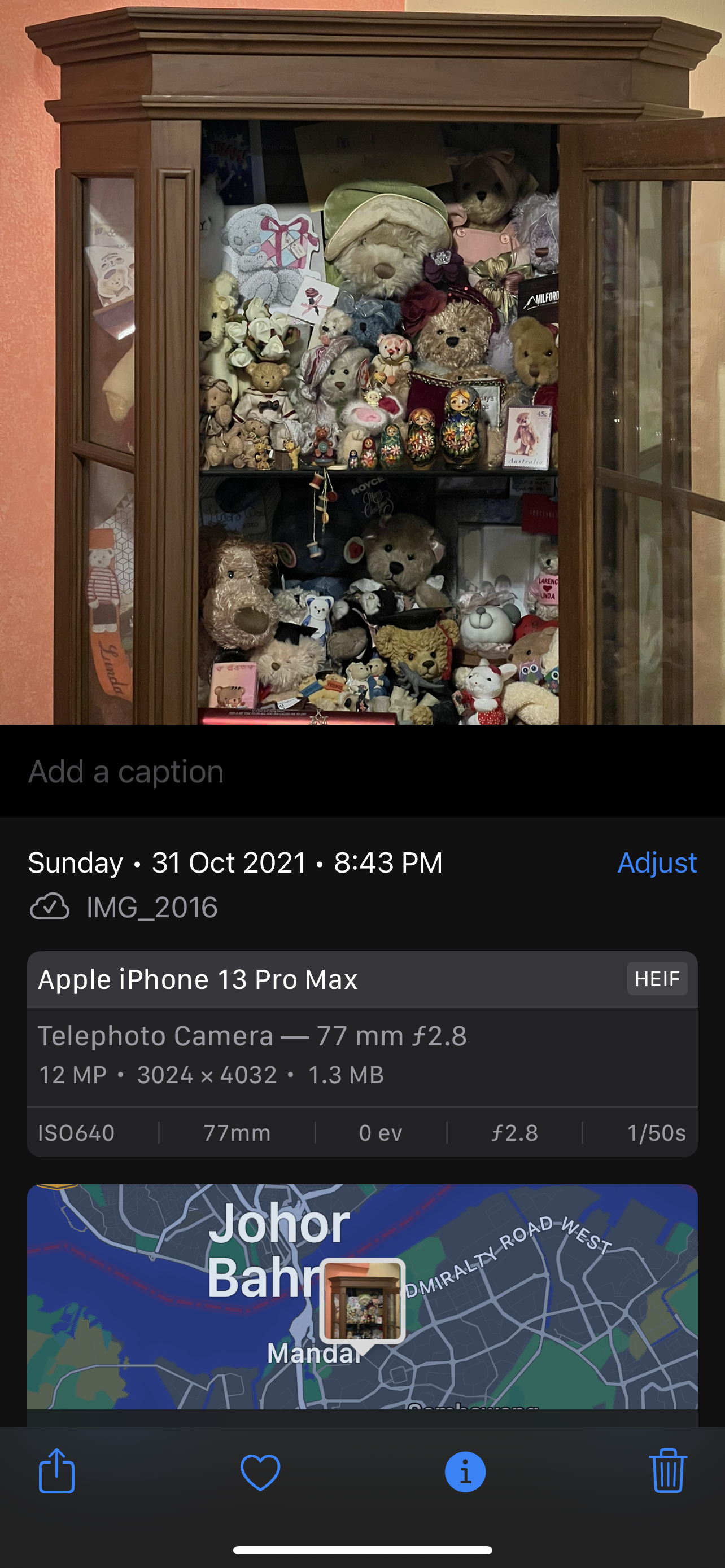Delete this photo with the trash icon

668,1471
